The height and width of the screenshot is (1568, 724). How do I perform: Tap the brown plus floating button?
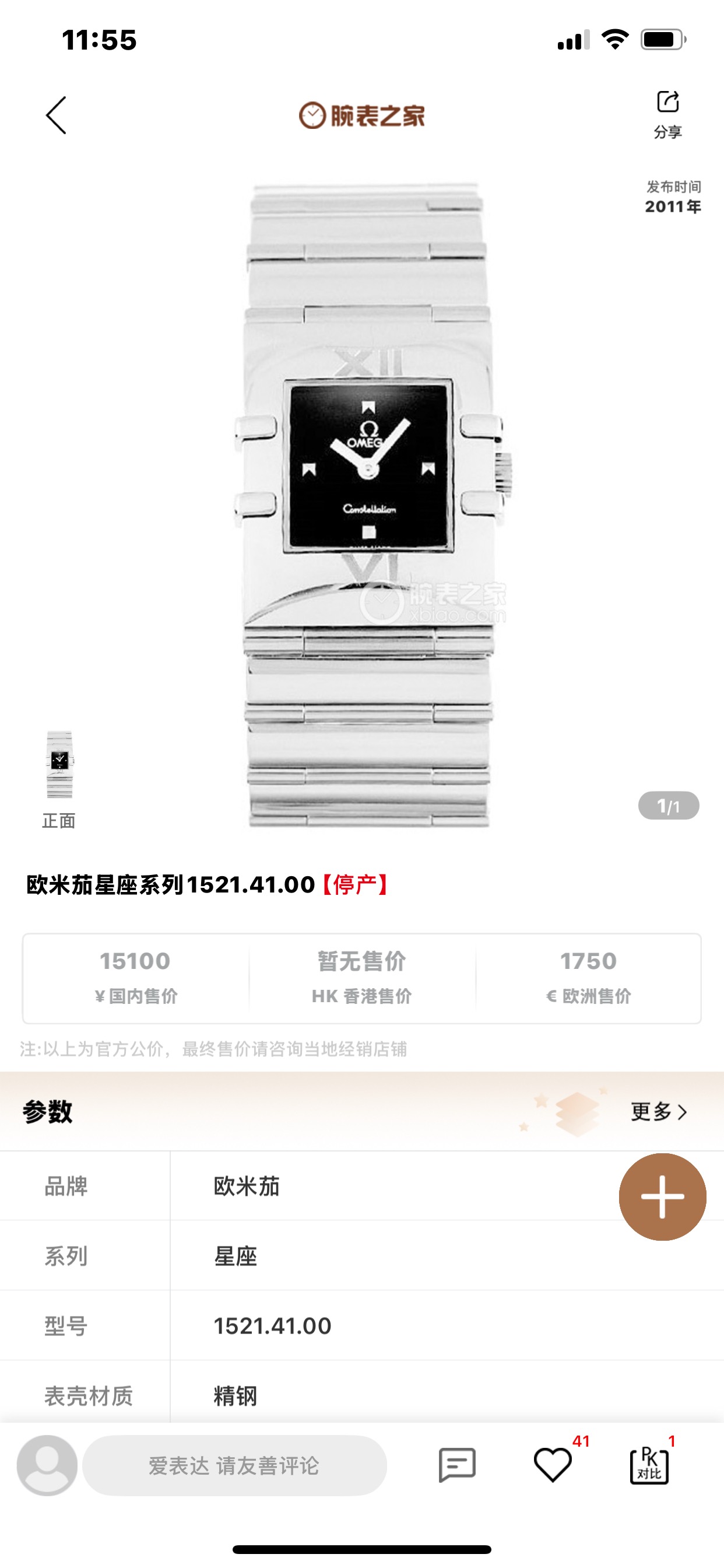tap(662, 1196)
